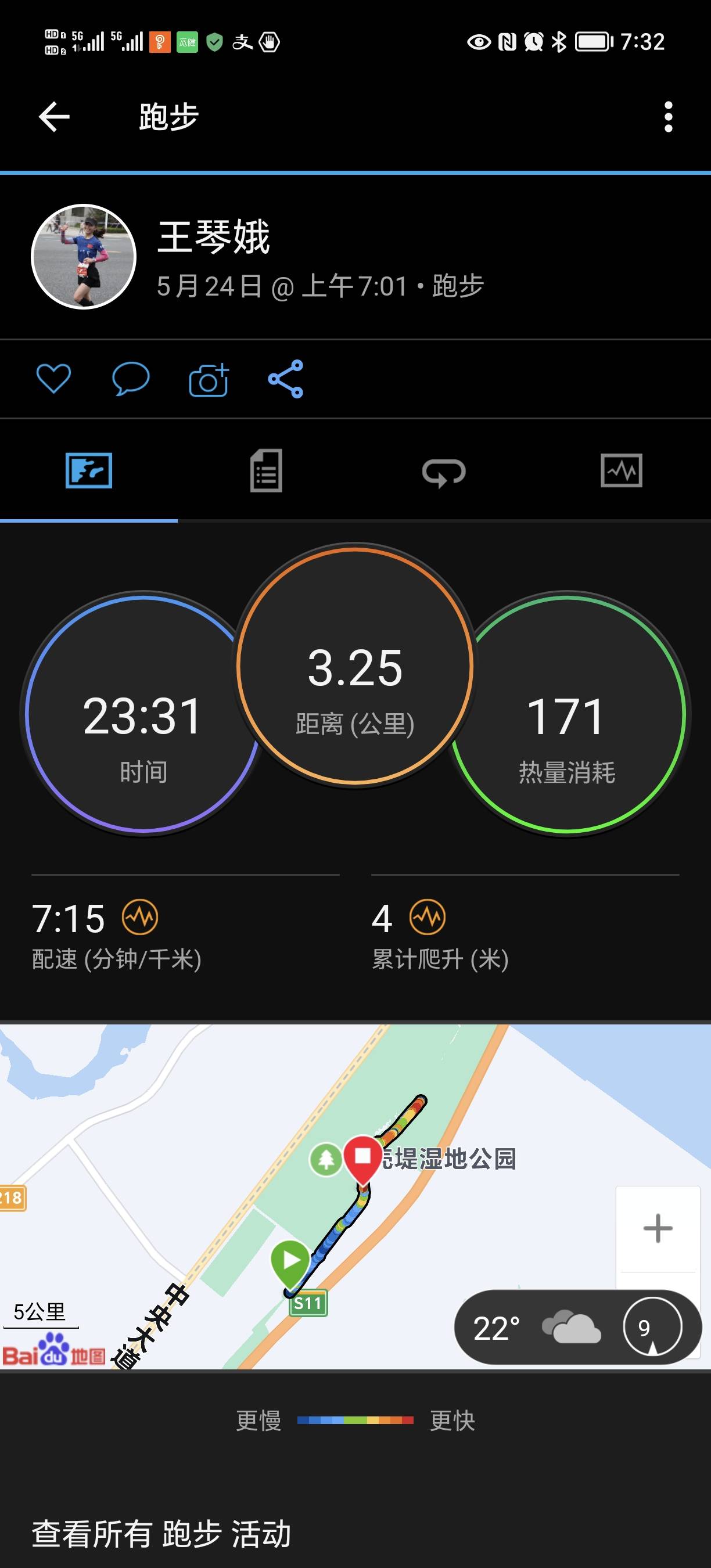Select the runner stats overview icon

pos(89,472)
